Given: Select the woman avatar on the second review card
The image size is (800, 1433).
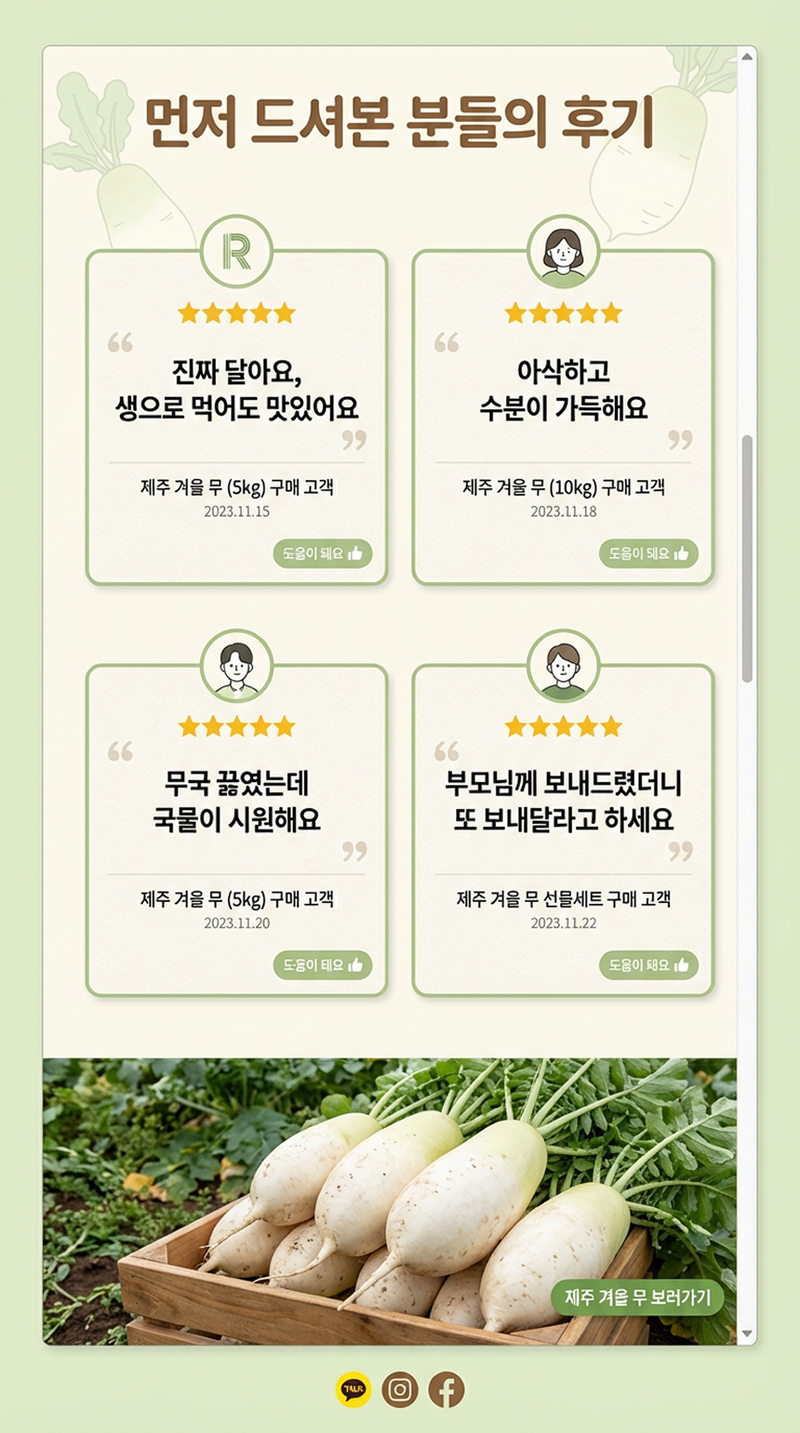Looking at the screenshot, I should pos(562,253).
